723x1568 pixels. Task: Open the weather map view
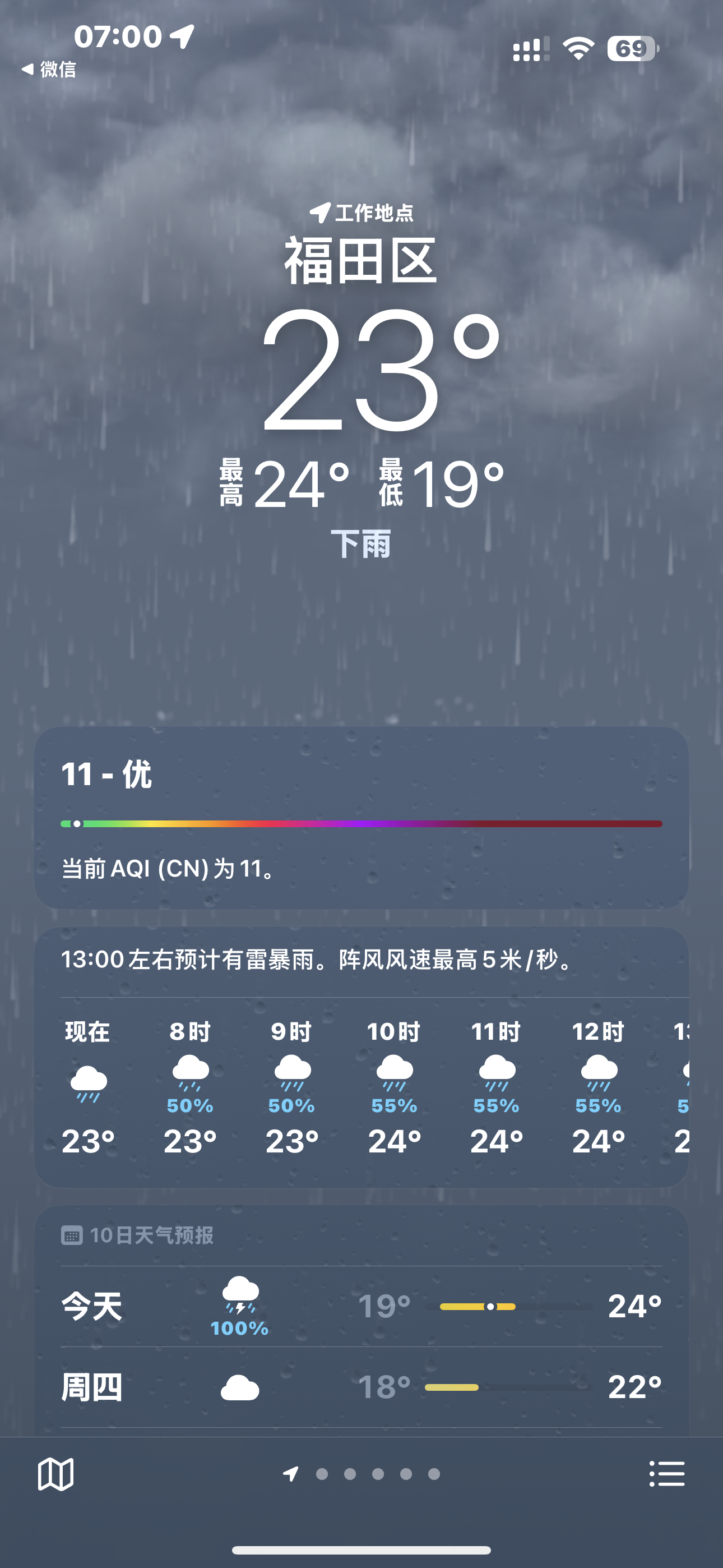(x=56, y=1474)
